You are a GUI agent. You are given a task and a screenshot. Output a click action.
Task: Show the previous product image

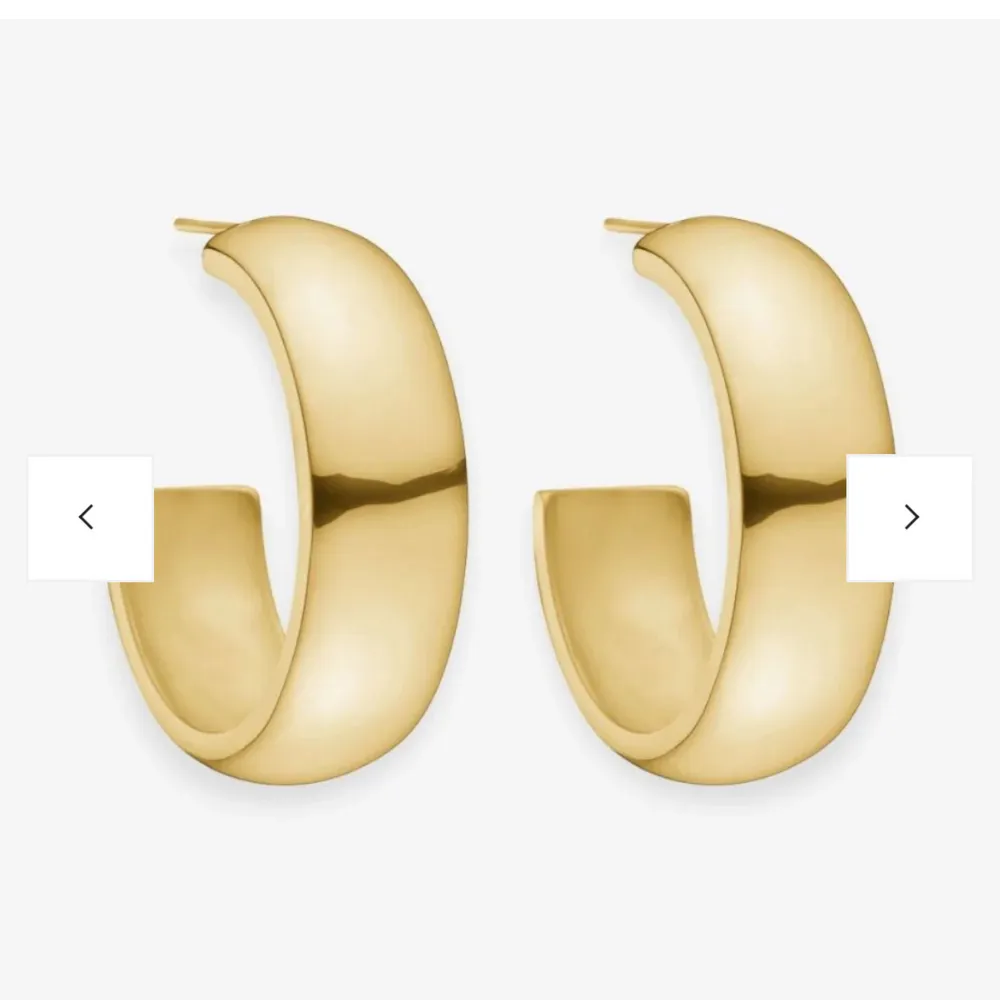(x=90, y=518)
